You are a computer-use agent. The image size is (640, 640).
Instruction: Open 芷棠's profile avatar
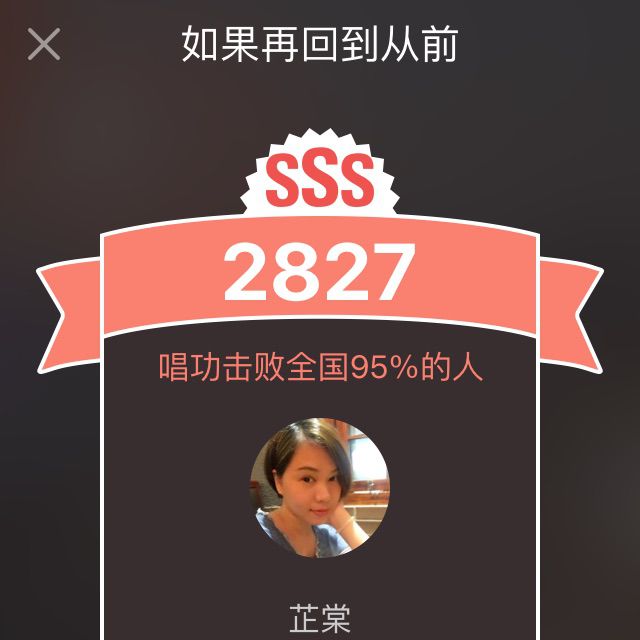(x=319, y=488)
